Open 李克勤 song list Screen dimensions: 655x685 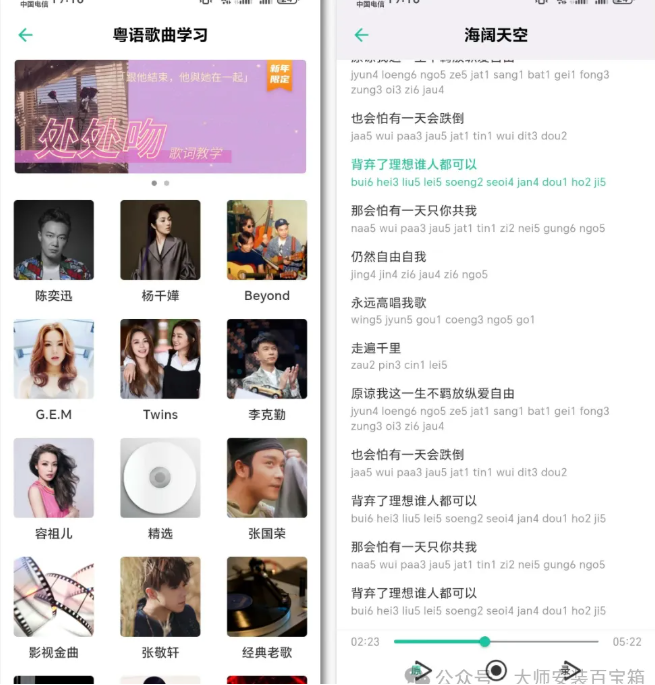click(266, 359)
